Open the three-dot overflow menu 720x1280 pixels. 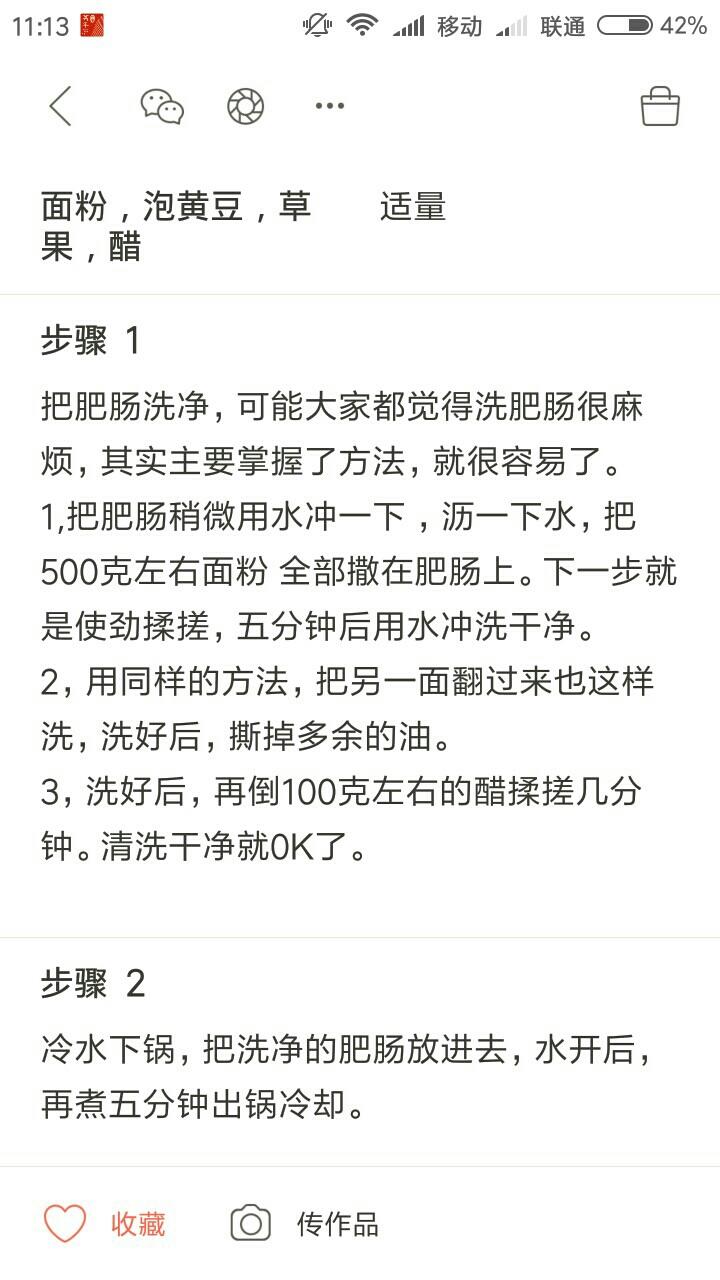[329, 106]
